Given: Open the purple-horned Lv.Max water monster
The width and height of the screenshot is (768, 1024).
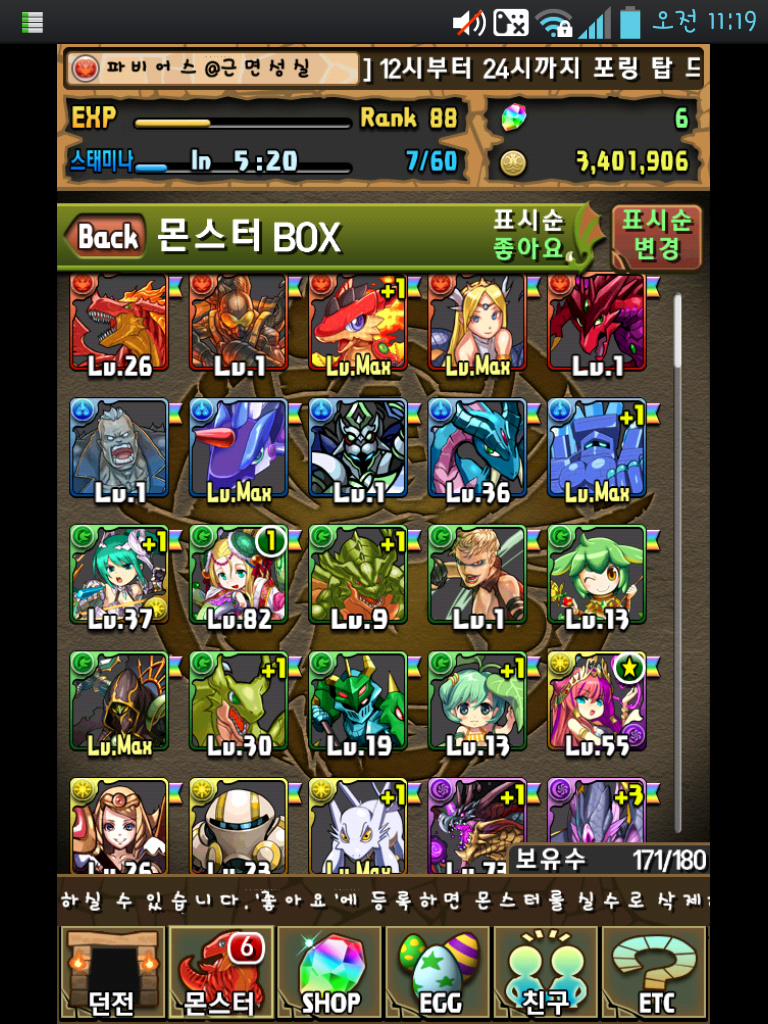Looking at the screenshot, I should pyautogui.click(x=239, y=450).
